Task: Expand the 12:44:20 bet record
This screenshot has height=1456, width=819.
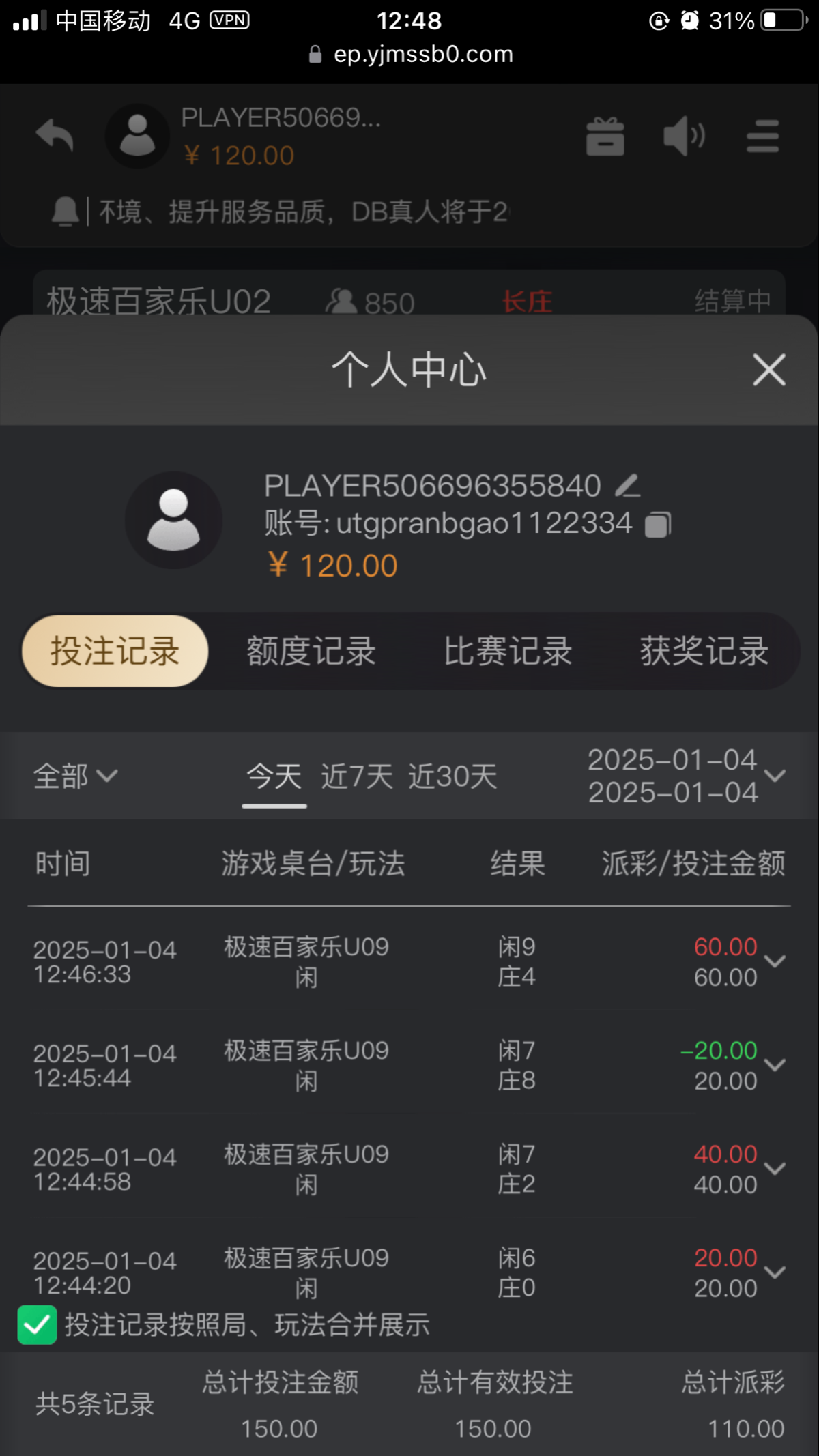Action: tap(775, 1272)
